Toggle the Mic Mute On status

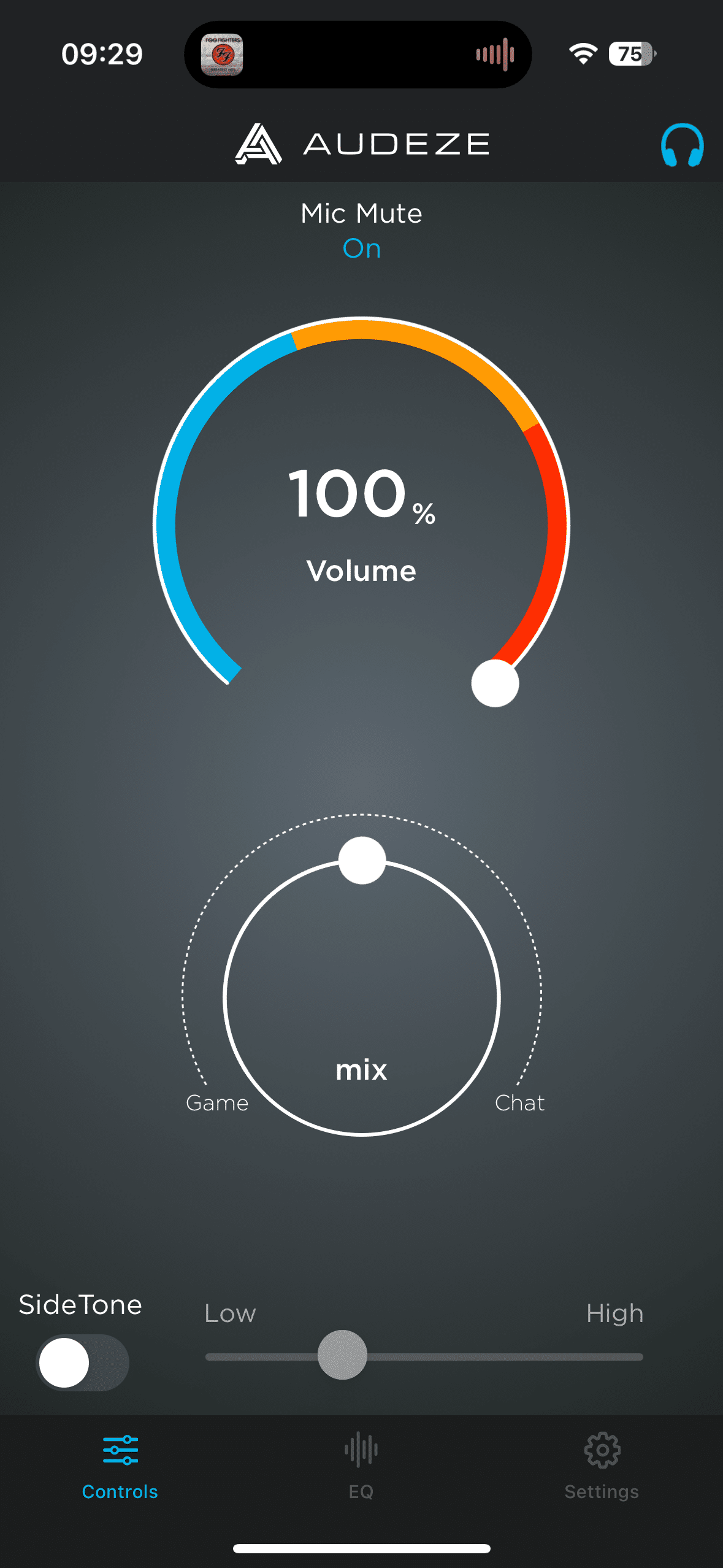[362, 248]
